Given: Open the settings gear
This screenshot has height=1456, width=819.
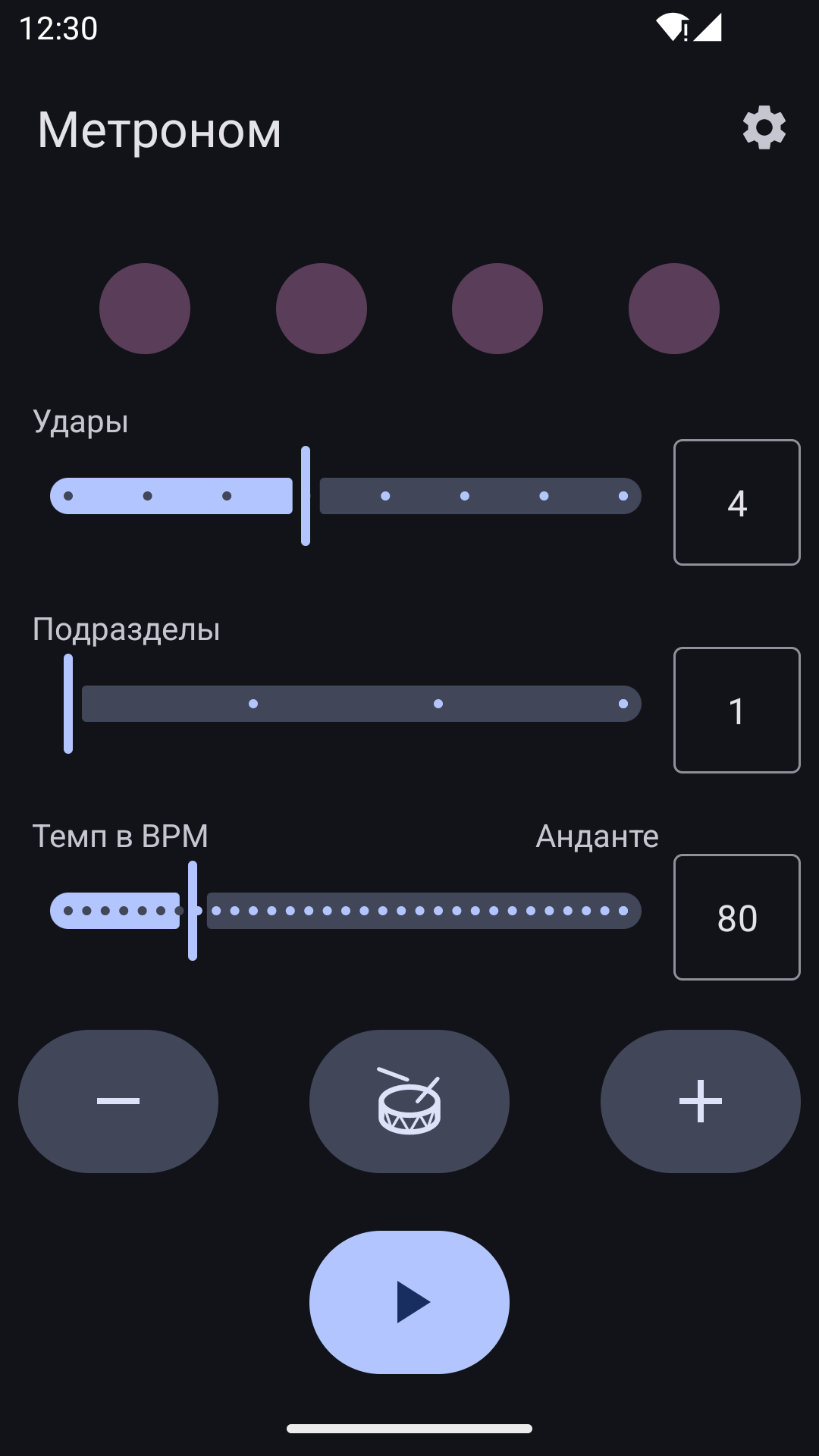Looking at the screenshot, I should pos(764,127).
